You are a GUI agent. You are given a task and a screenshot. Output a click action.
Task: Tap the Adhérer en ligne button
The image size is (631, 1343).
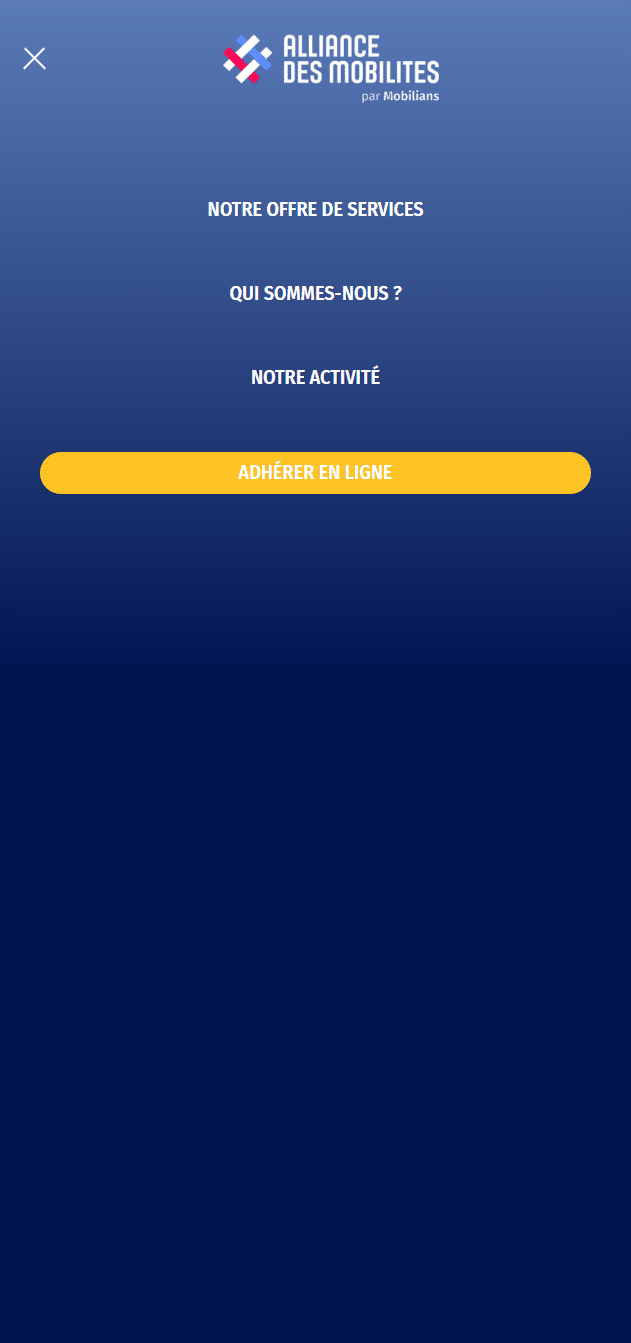tap(315, 473)
